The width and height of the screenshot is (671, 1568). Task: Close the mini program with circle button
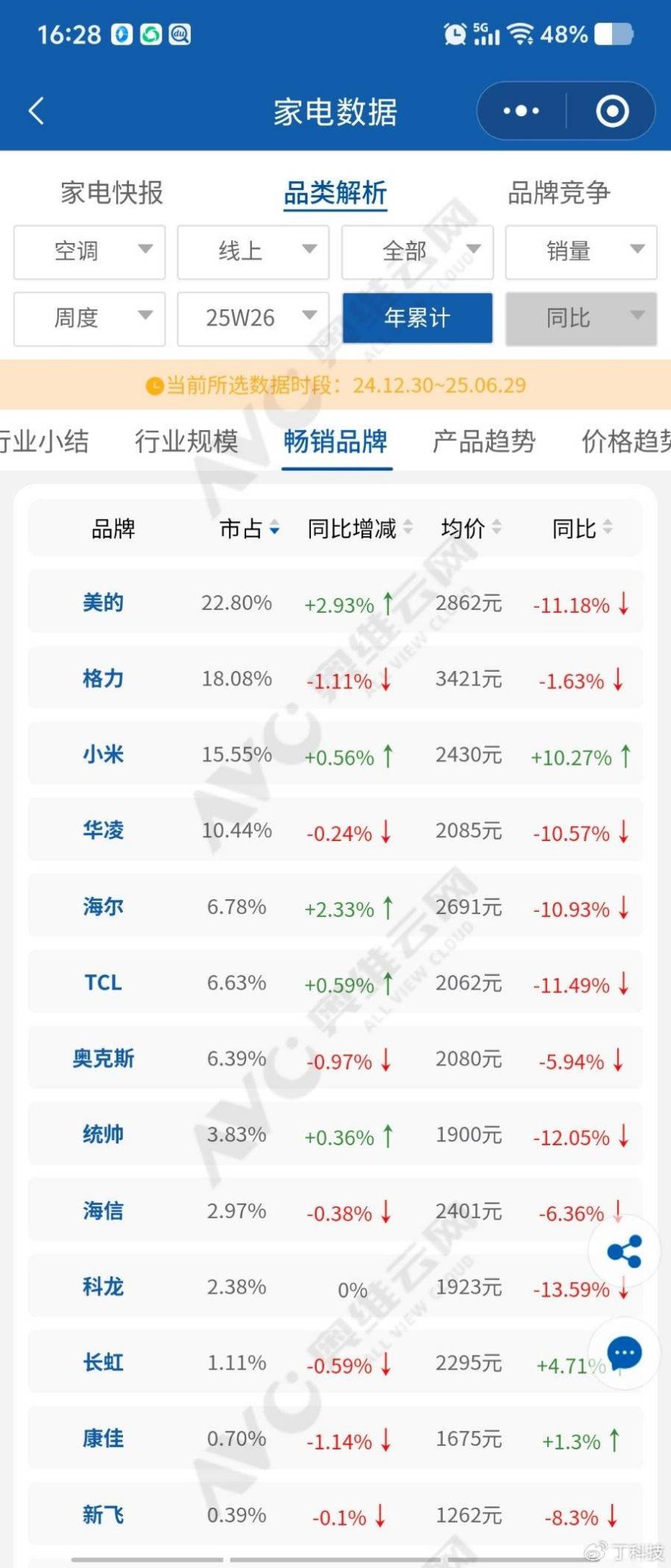[612, 111]
